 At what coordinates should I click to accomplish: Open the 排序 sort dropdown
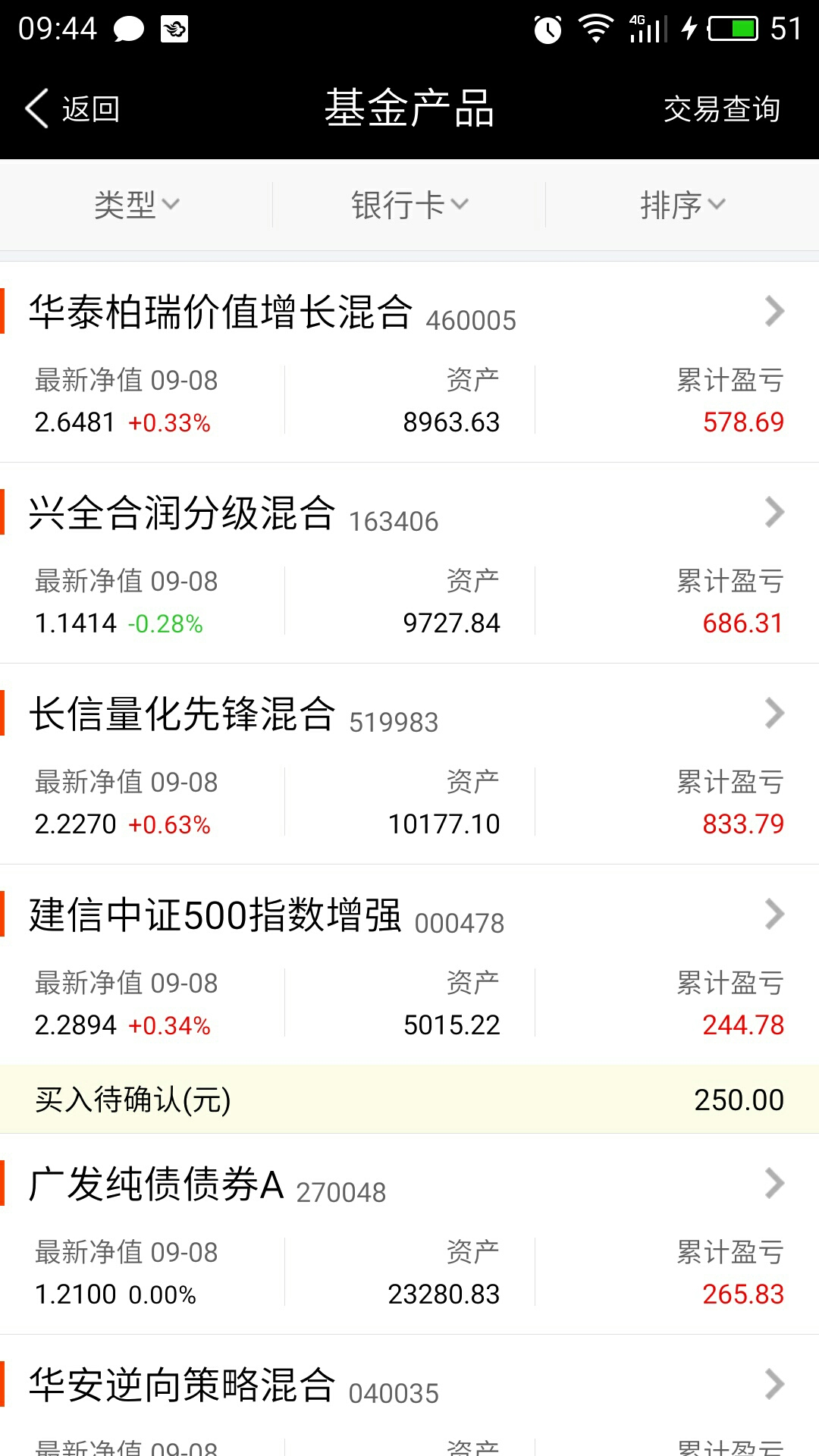pyautogui.click(x=682, y=205)
